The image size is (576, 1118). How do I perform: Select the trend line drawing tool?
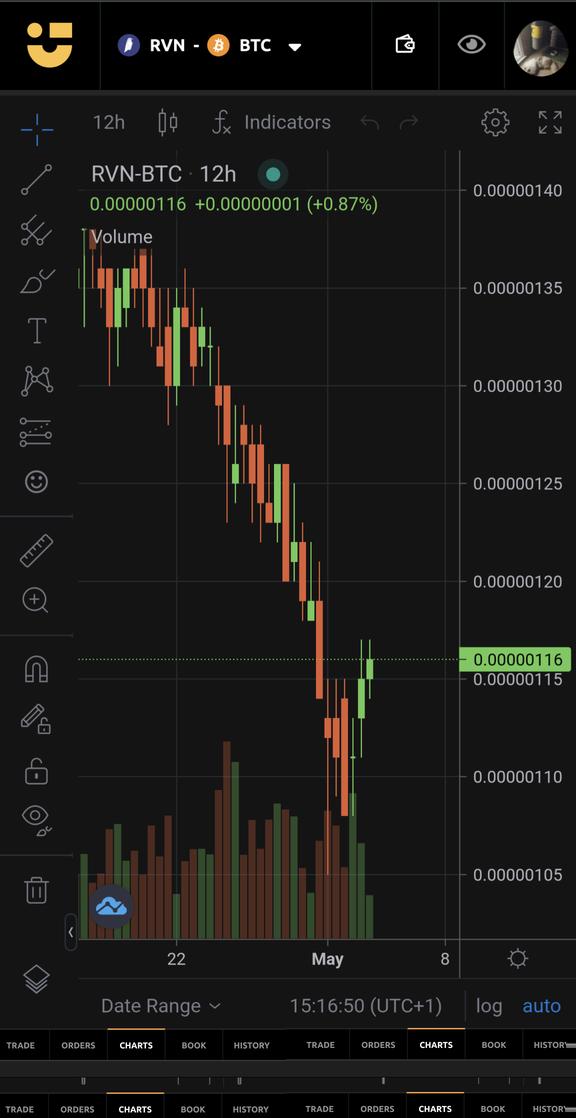(36, 180)
